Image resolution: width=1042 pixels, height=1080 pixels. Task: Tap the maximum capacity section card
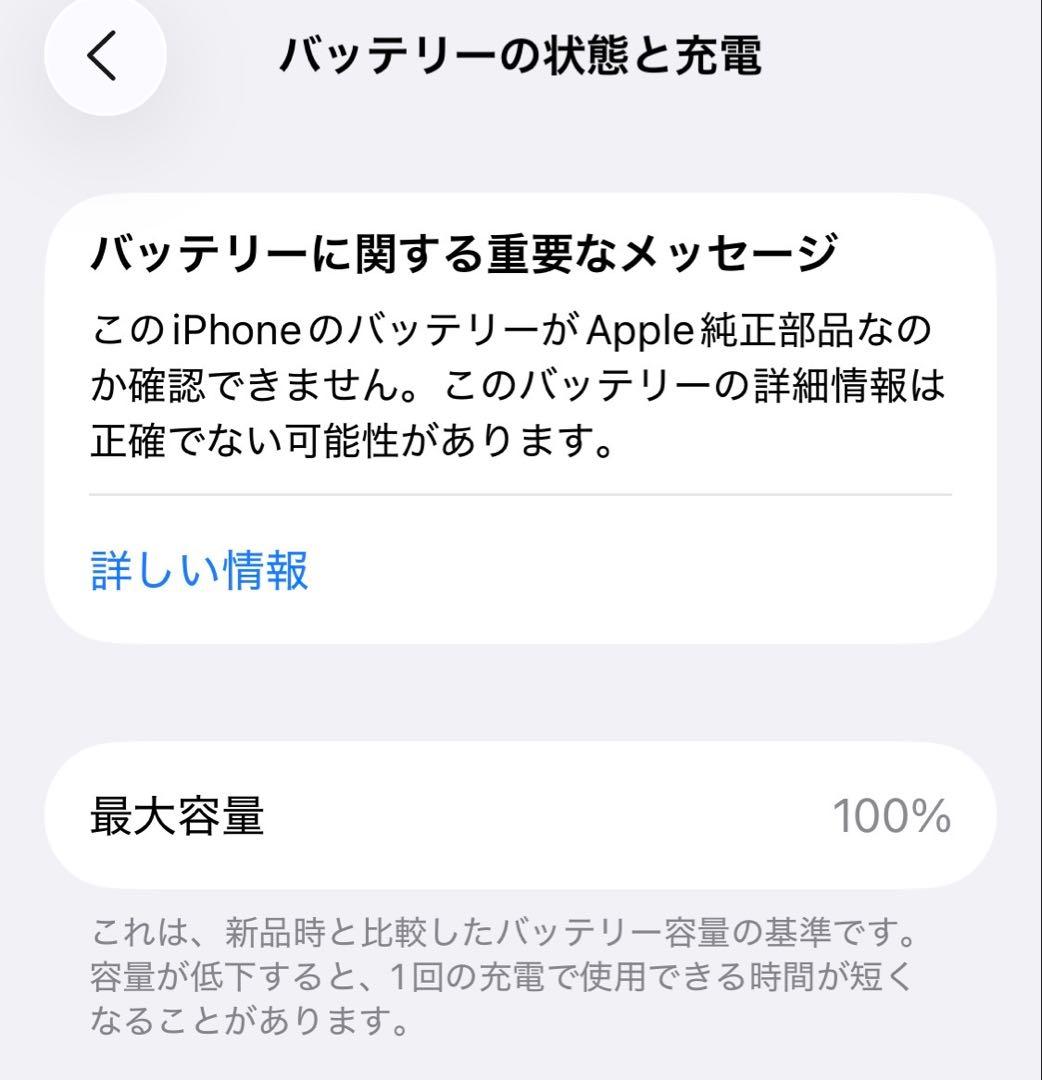[520, 818]
